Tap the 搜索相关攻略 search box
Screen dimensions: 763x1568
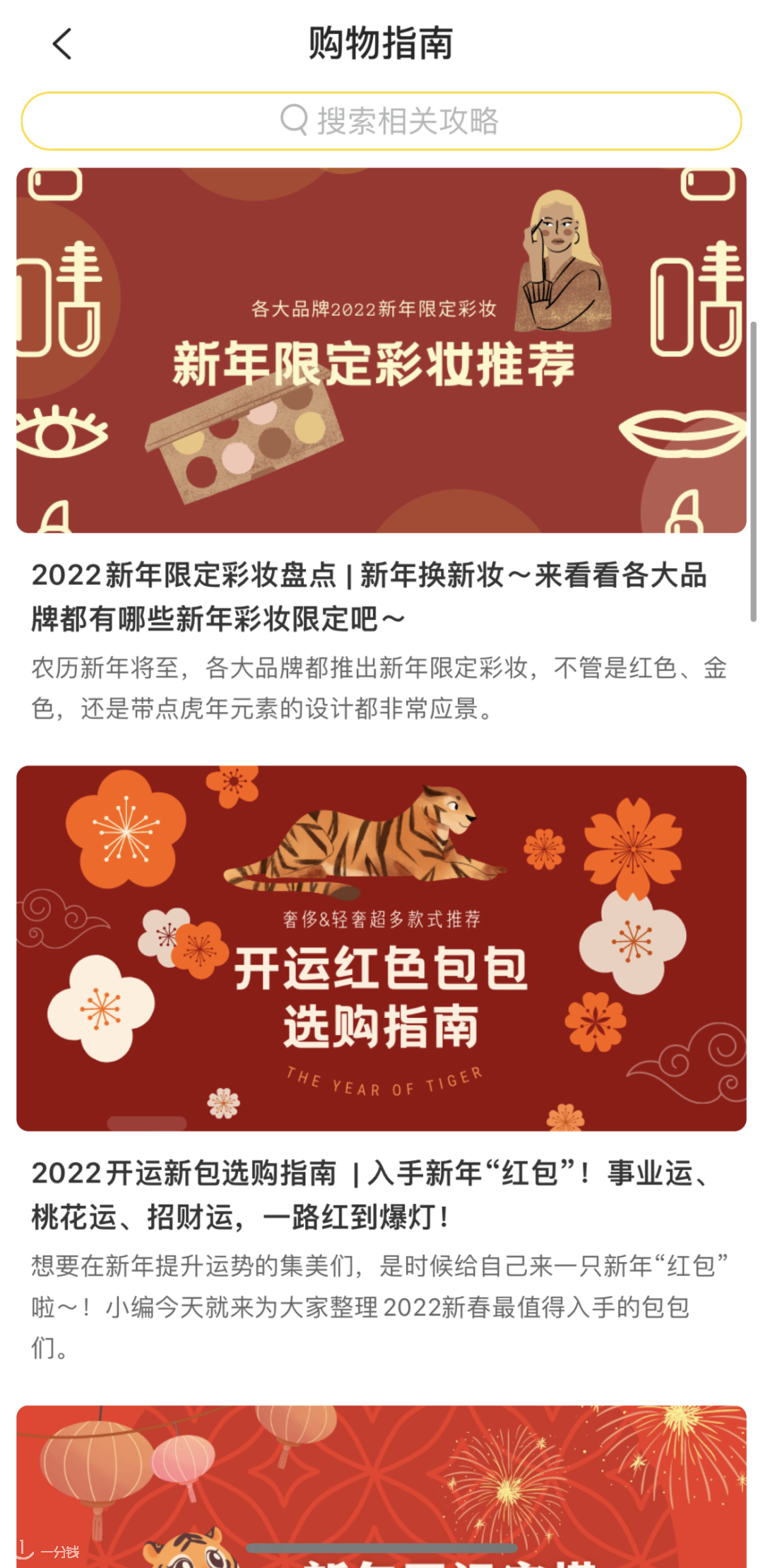click(381, 121)
